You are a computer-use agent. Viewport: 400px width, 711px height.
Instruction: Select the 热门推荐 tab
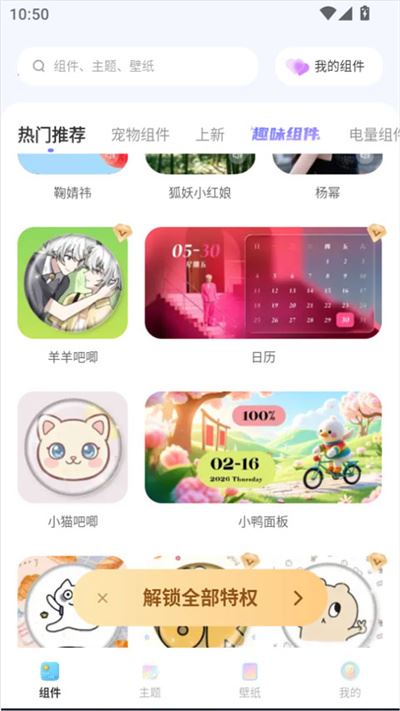tap(52, 135)
